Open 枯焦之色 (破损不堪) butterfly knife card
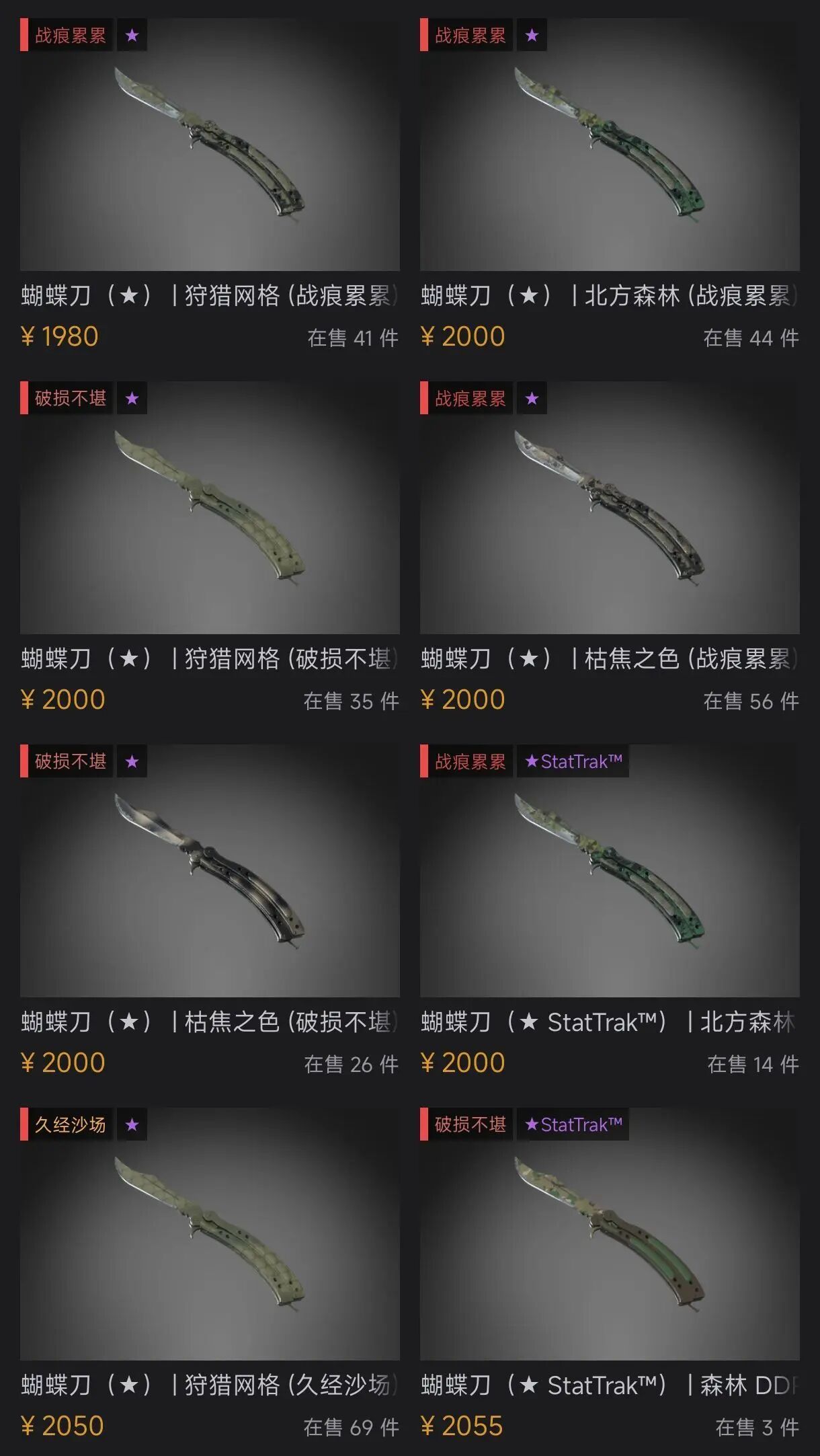Image resolution: width=820 pixels, height=1456 pixels. (210, 871)
